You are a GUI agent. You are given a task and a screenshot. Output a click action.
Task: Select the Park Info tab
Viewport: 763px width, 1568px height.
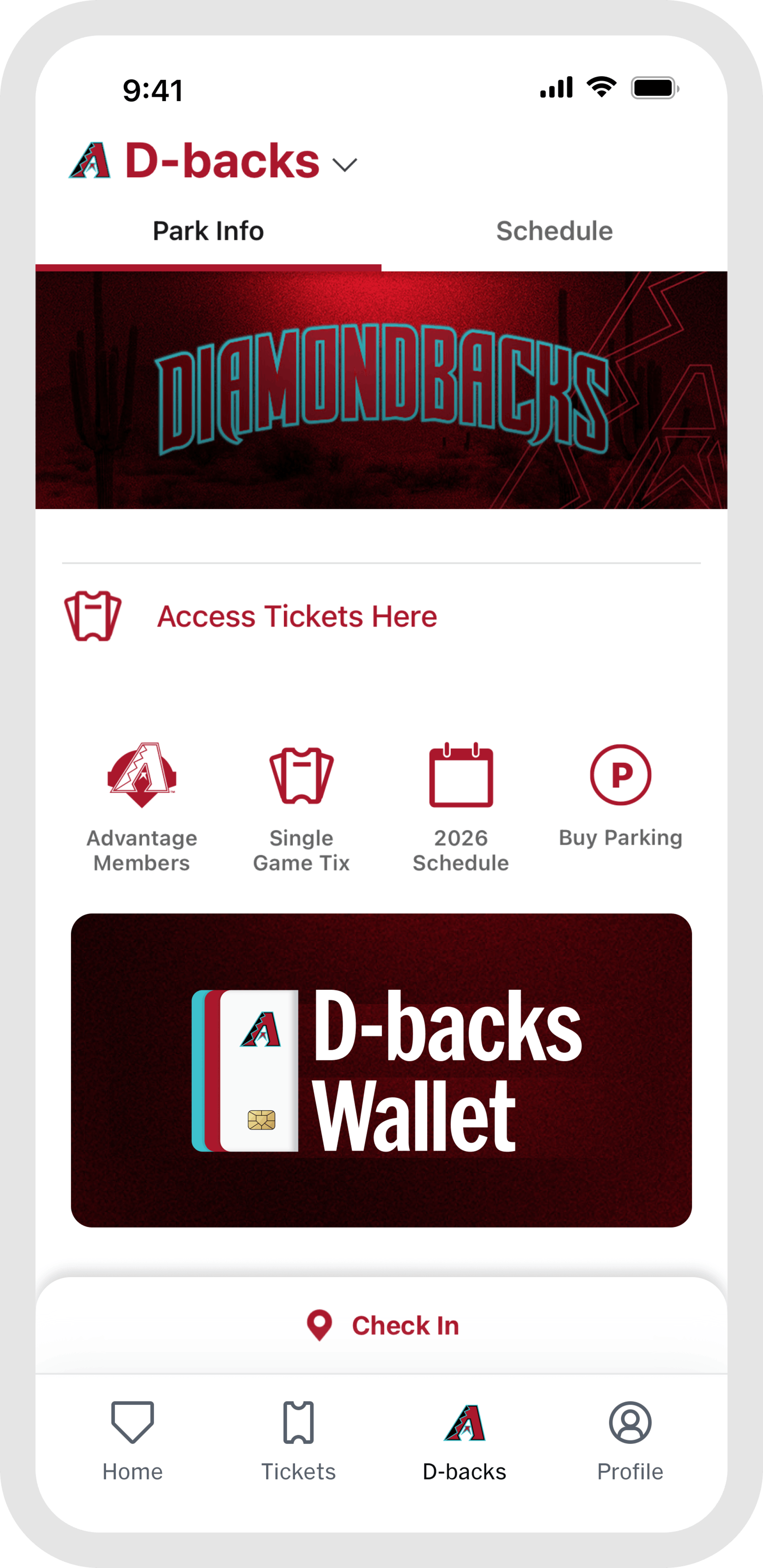pyautogui.click(x=208, y=231)
